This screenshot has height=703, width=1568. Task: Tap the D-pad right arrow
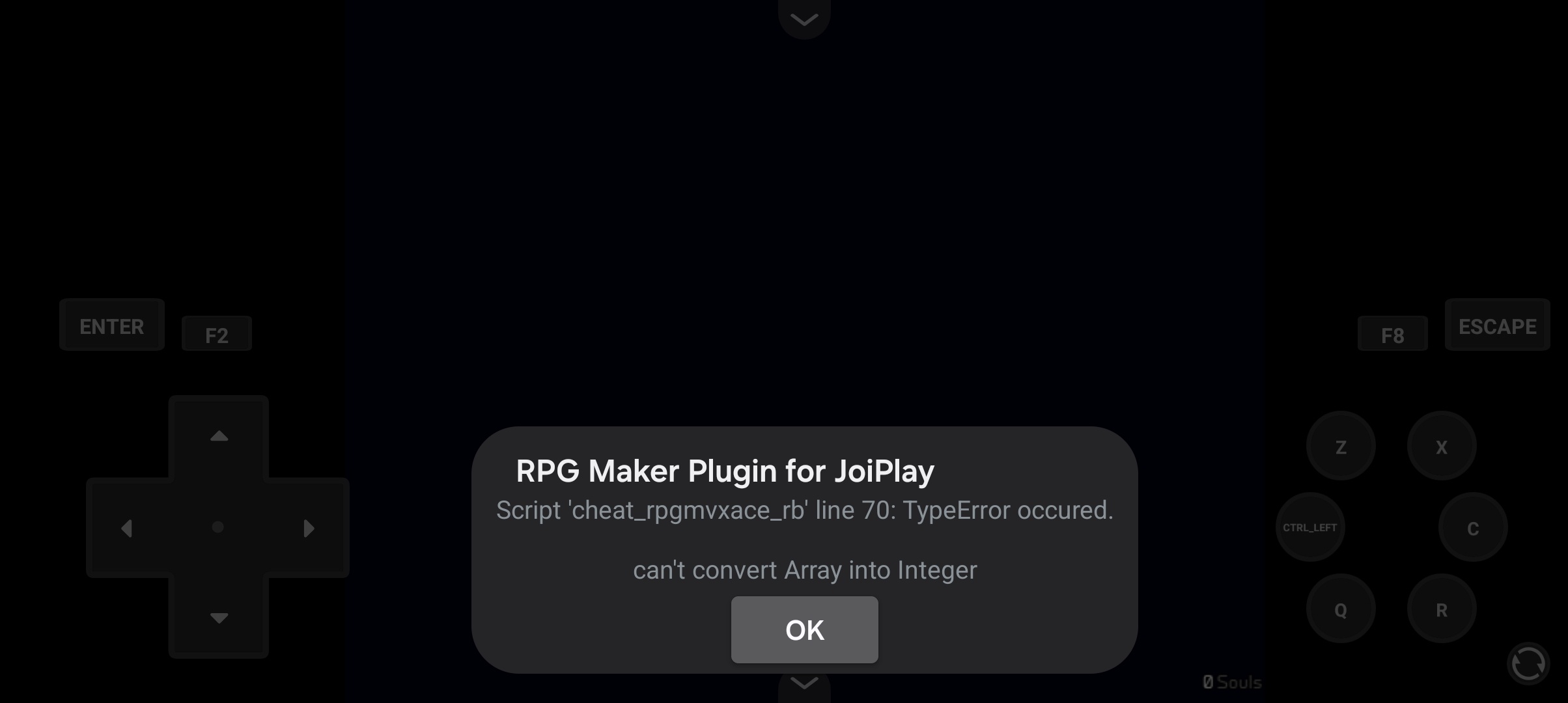coord(309,528)
